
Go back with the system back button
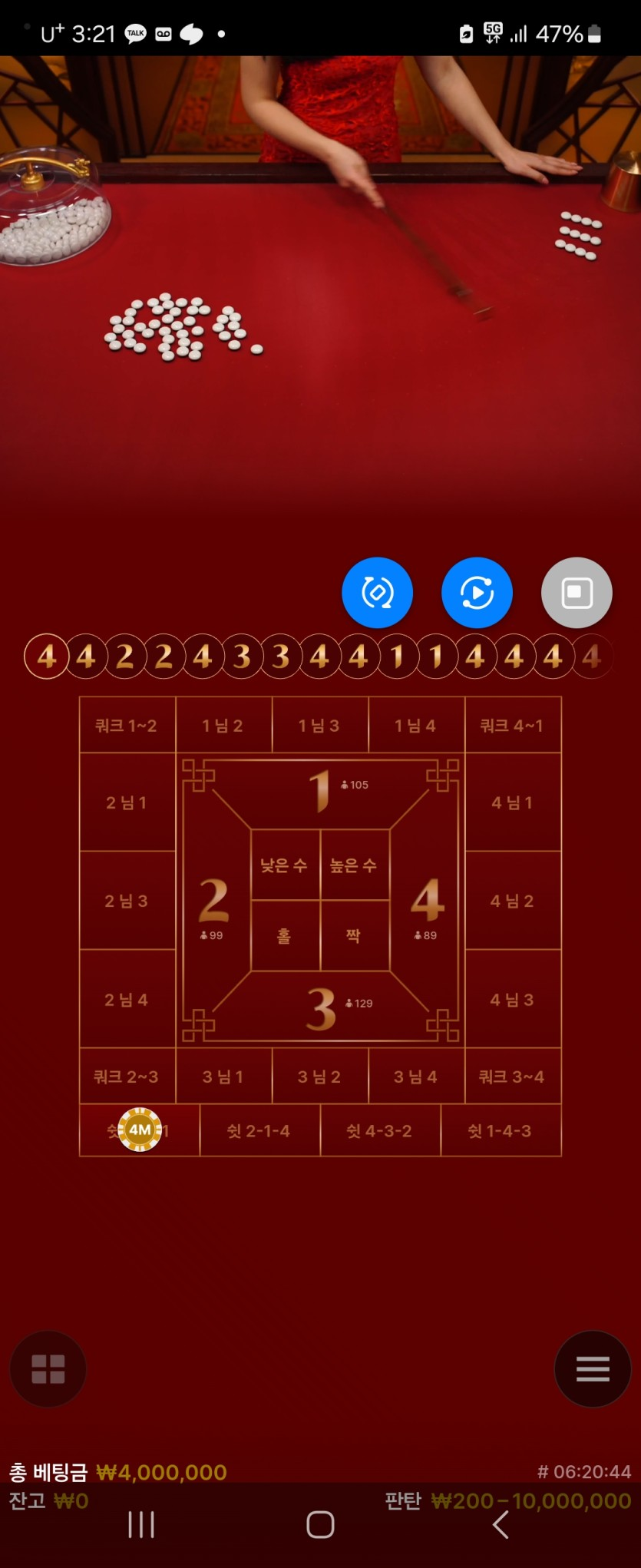[x=501, y=1525]
